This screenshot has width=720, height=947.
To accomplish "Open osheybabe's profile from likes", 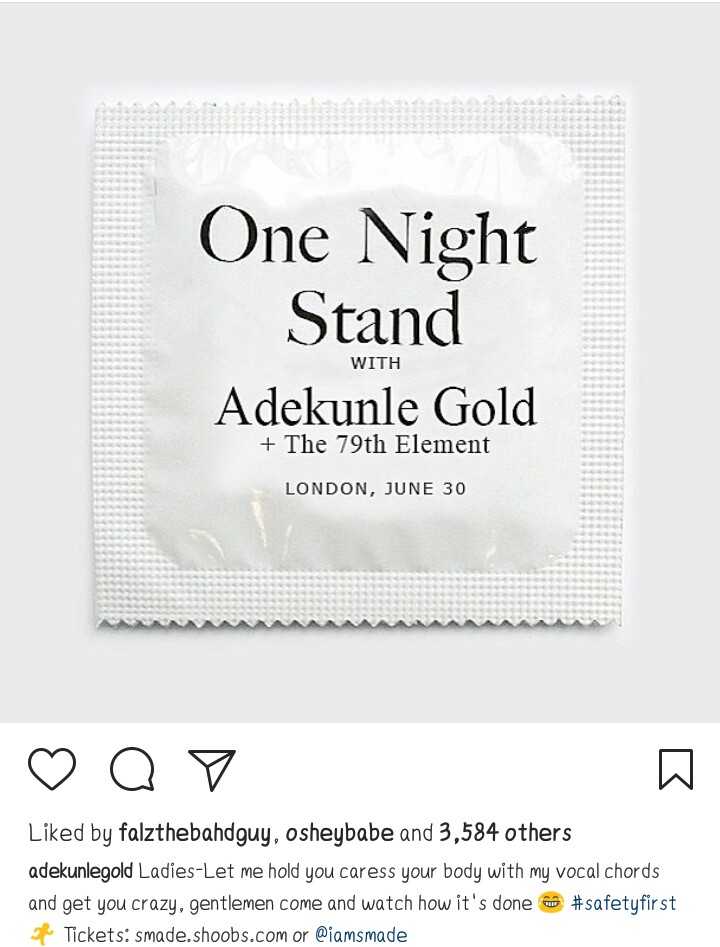I will click(x=339, y=833).
